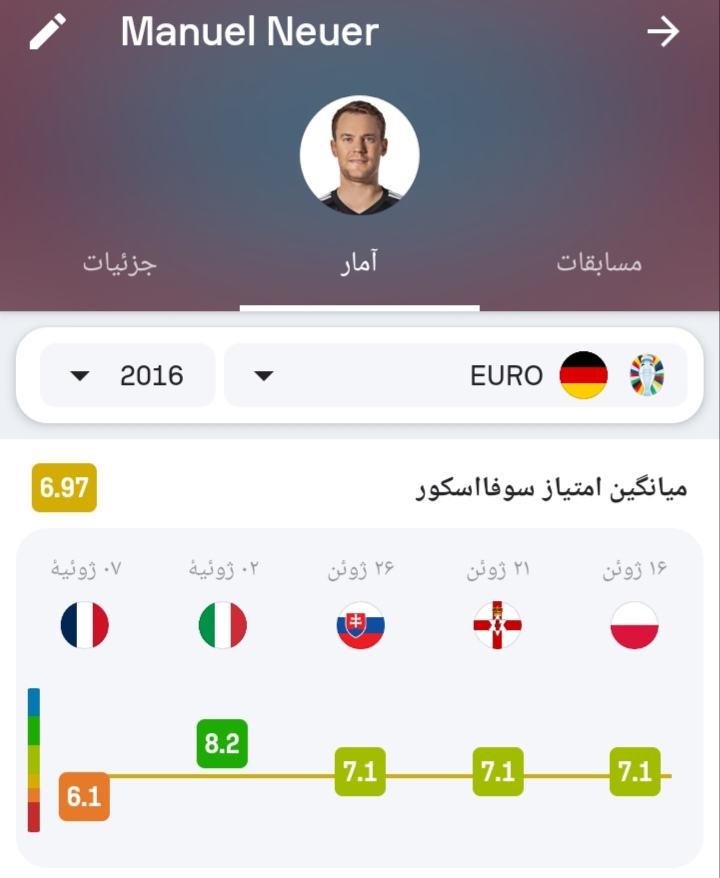The width and height of the screenshot is (720, 878).
Task: Switch to the مسابقات tab
Action: coord(599,263)
